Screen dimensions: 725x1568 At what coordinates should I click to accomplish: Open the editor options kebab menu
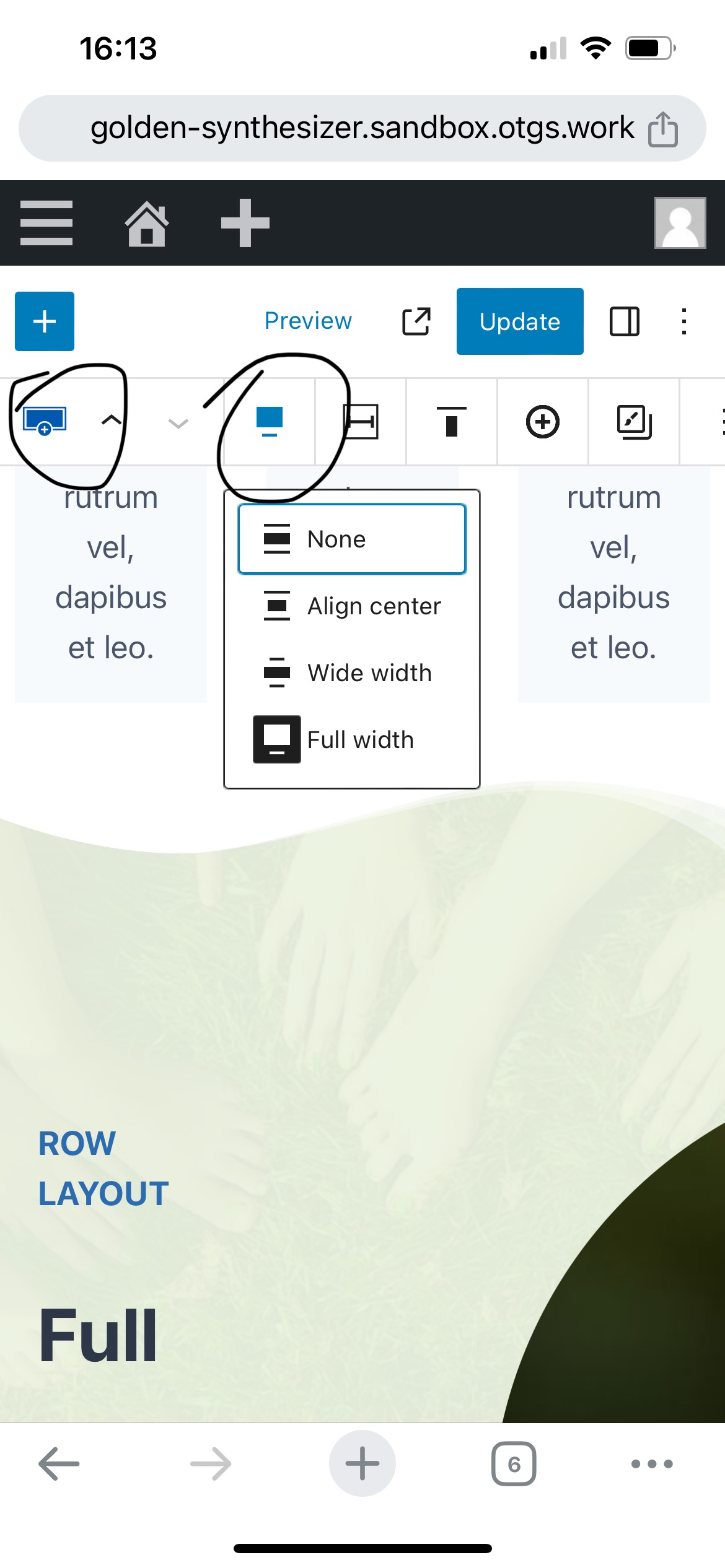[684, 321]
